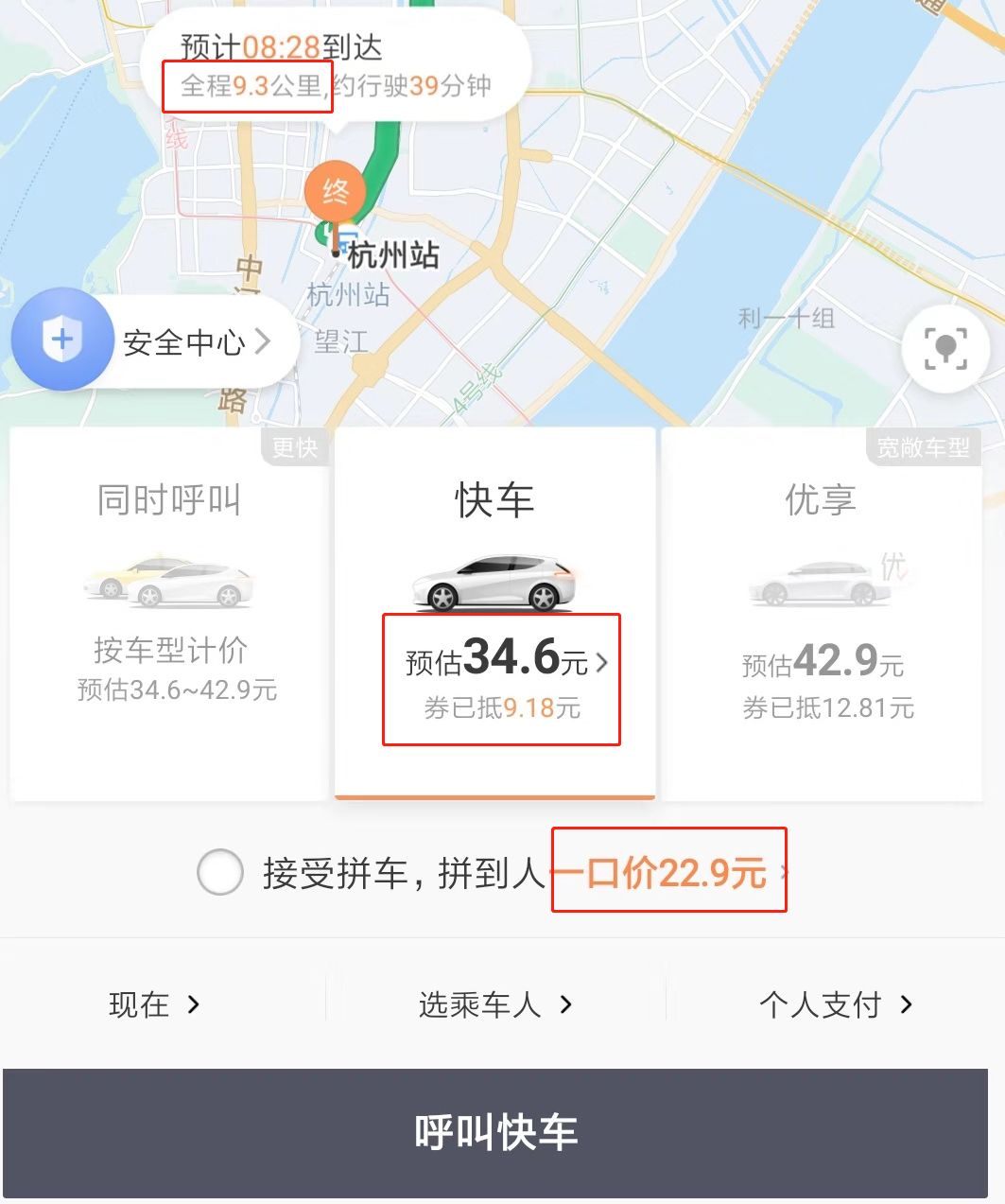The width and height of the screenshot is (1005, 1204).
Task: Click the 一口价22.9元 carpool price link
Action: point(665,873)
